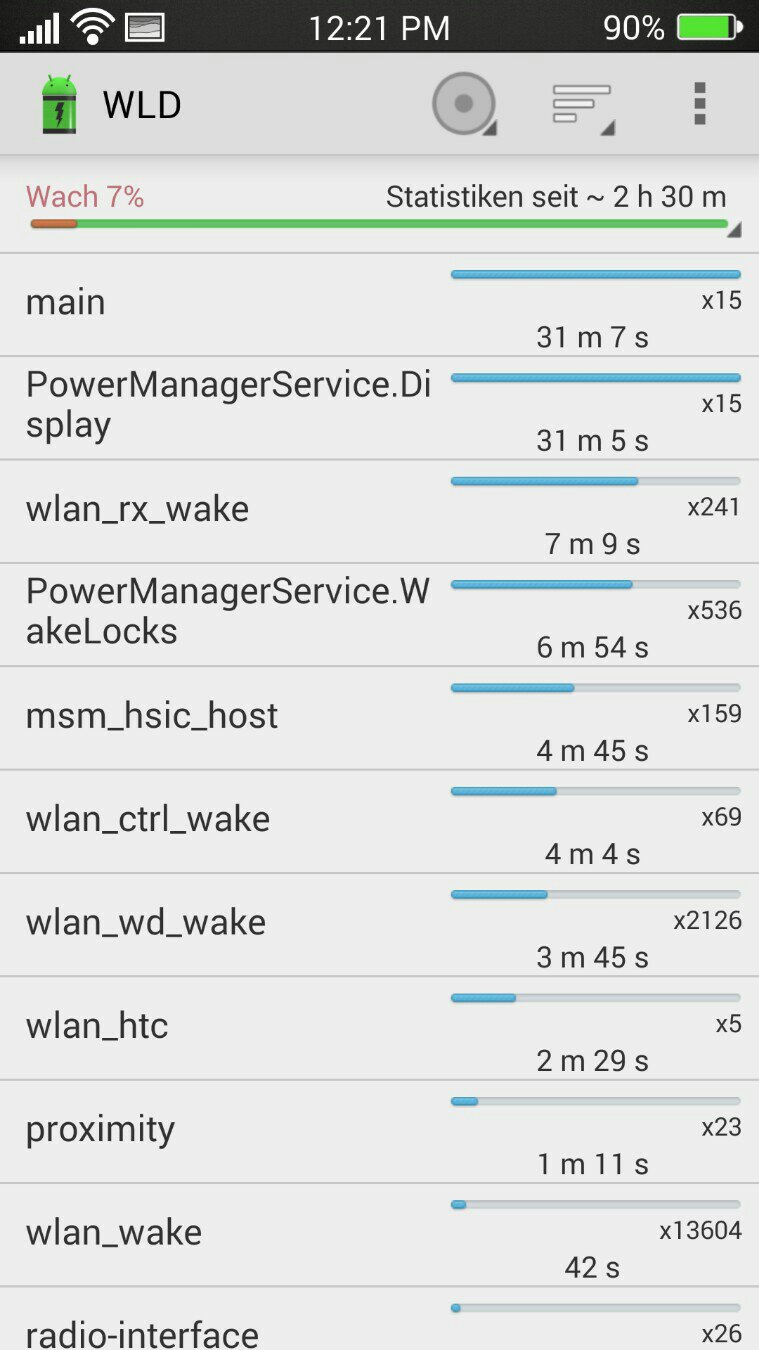The height and width of the screenshot is (1350, 759).
Task: View the wlan_wake entry
Action: point(379,1235)
